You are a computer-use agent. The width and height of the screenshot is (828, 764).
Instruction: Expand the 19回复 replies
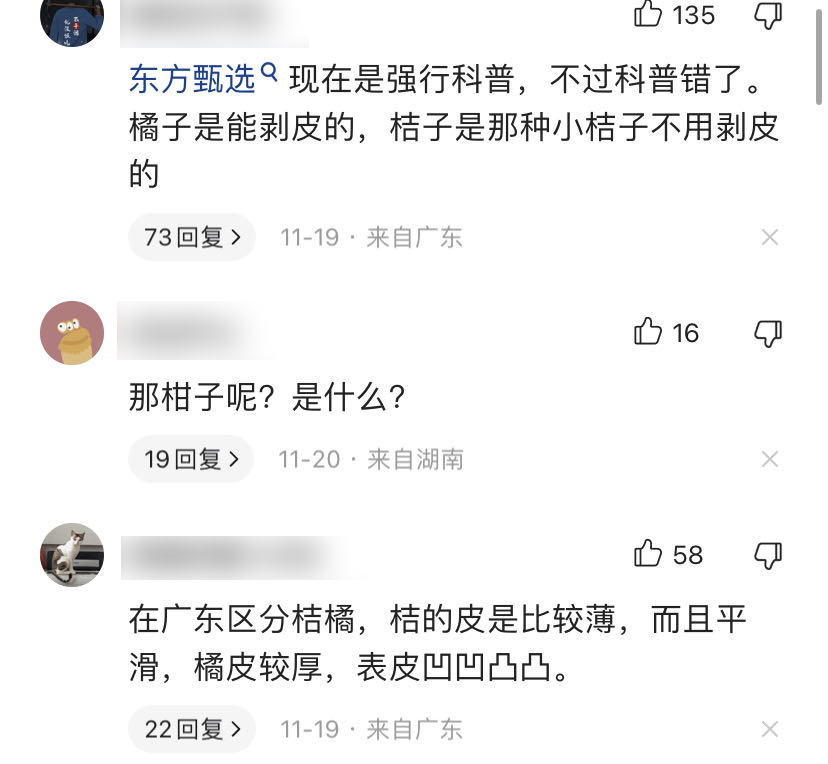191,460
